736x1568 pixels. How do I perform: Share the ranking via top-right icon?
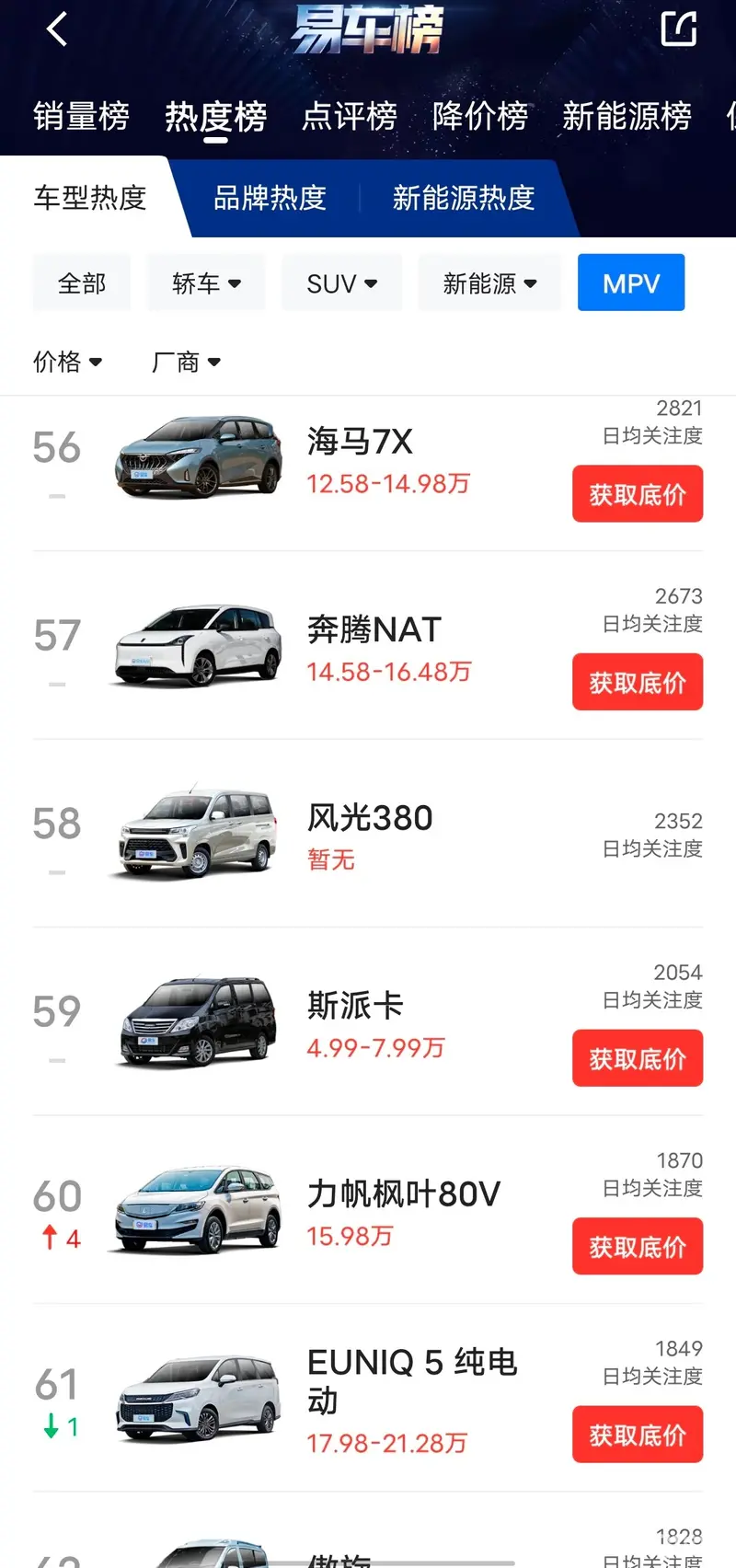click(679, 29)
